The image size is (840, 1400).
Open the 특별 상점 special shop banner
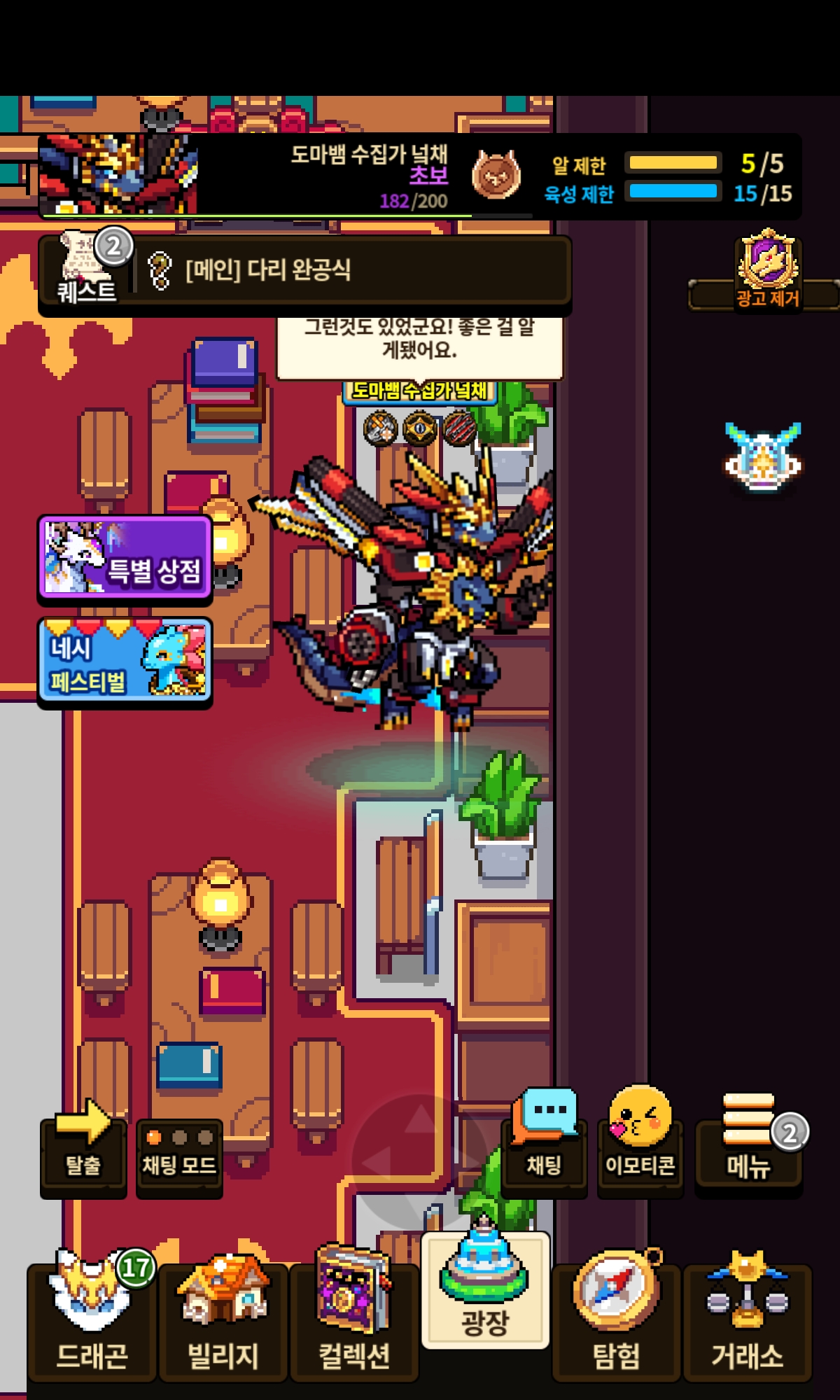[125, 558]
